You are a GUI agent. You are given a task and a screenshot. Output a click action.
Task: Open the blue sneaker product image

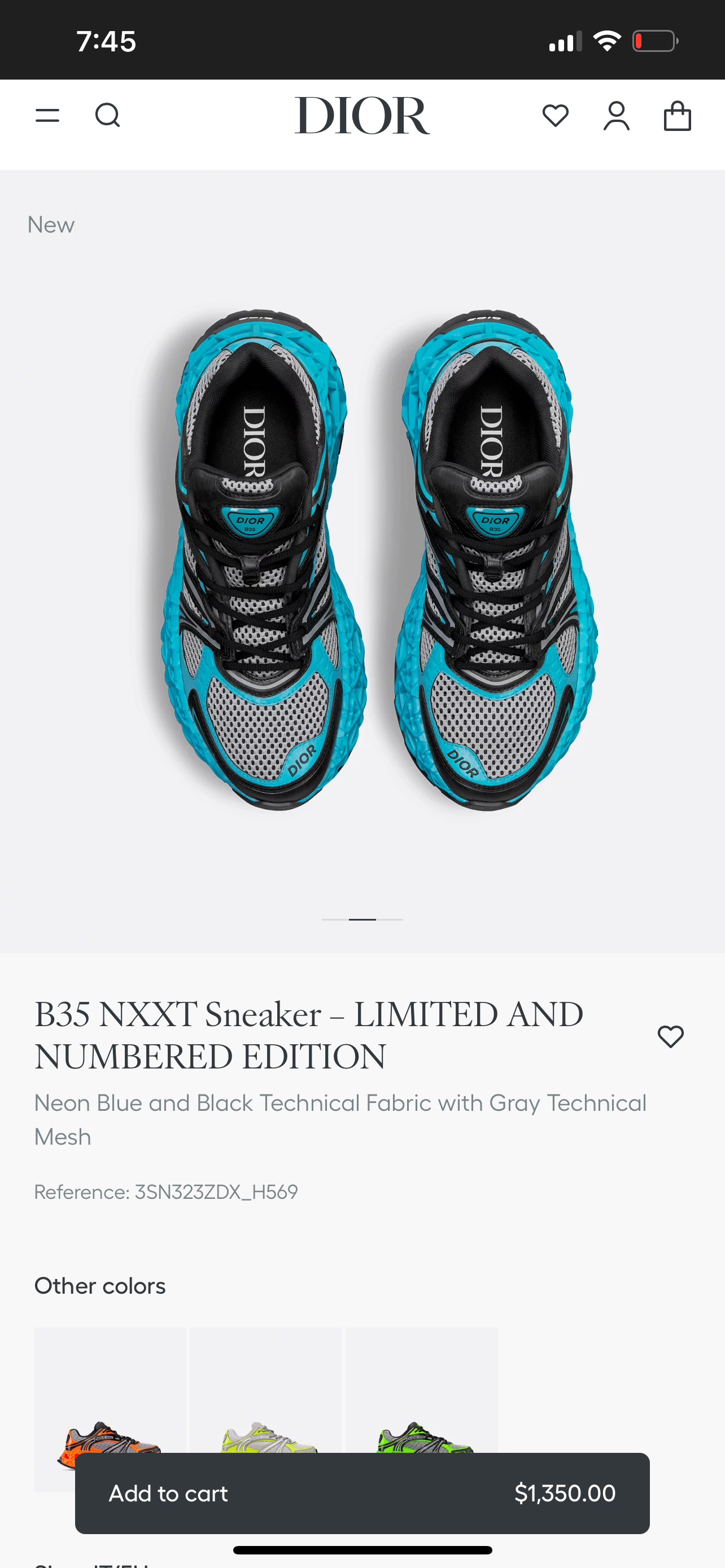pyautogui.click(x=362, y=560)
